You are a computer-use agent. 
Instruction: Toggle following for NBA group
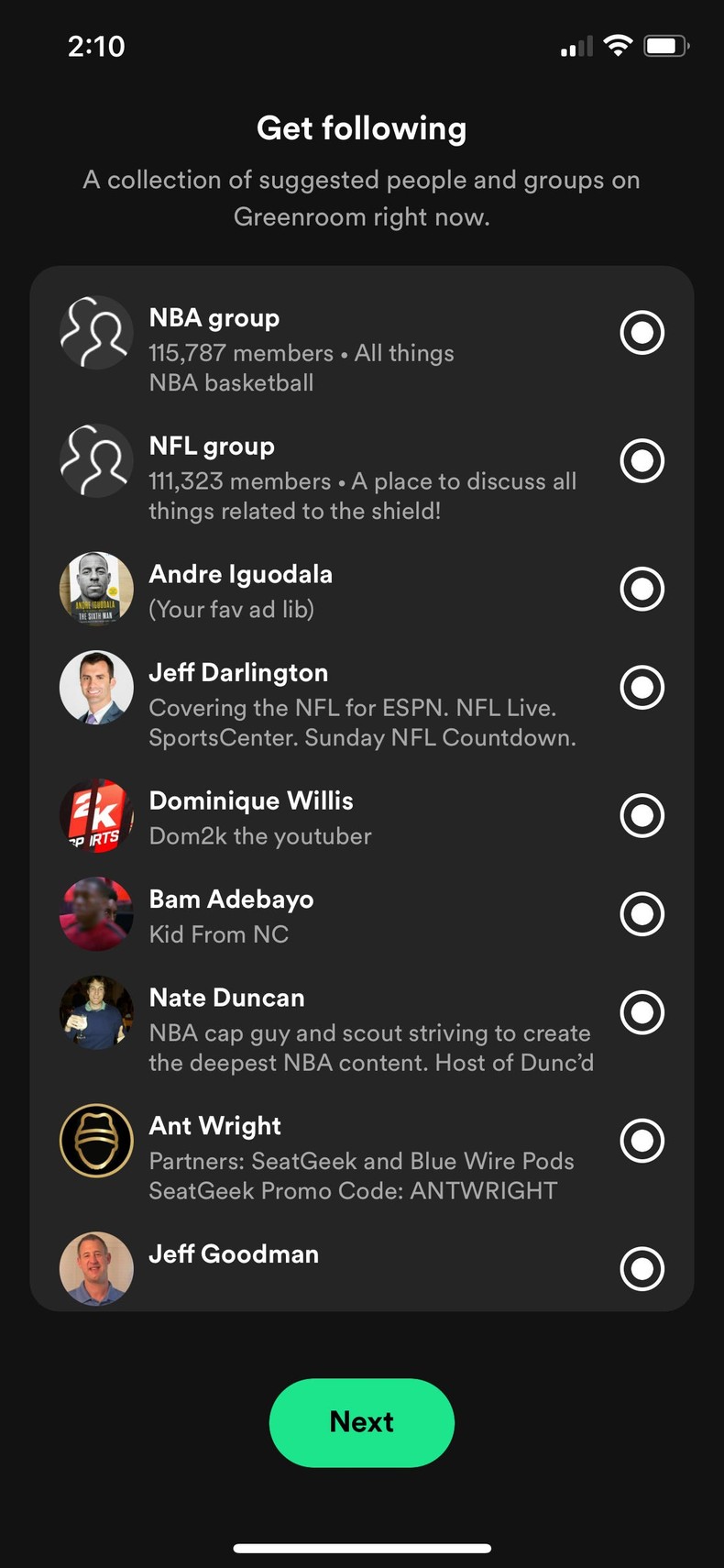point(642,332)
